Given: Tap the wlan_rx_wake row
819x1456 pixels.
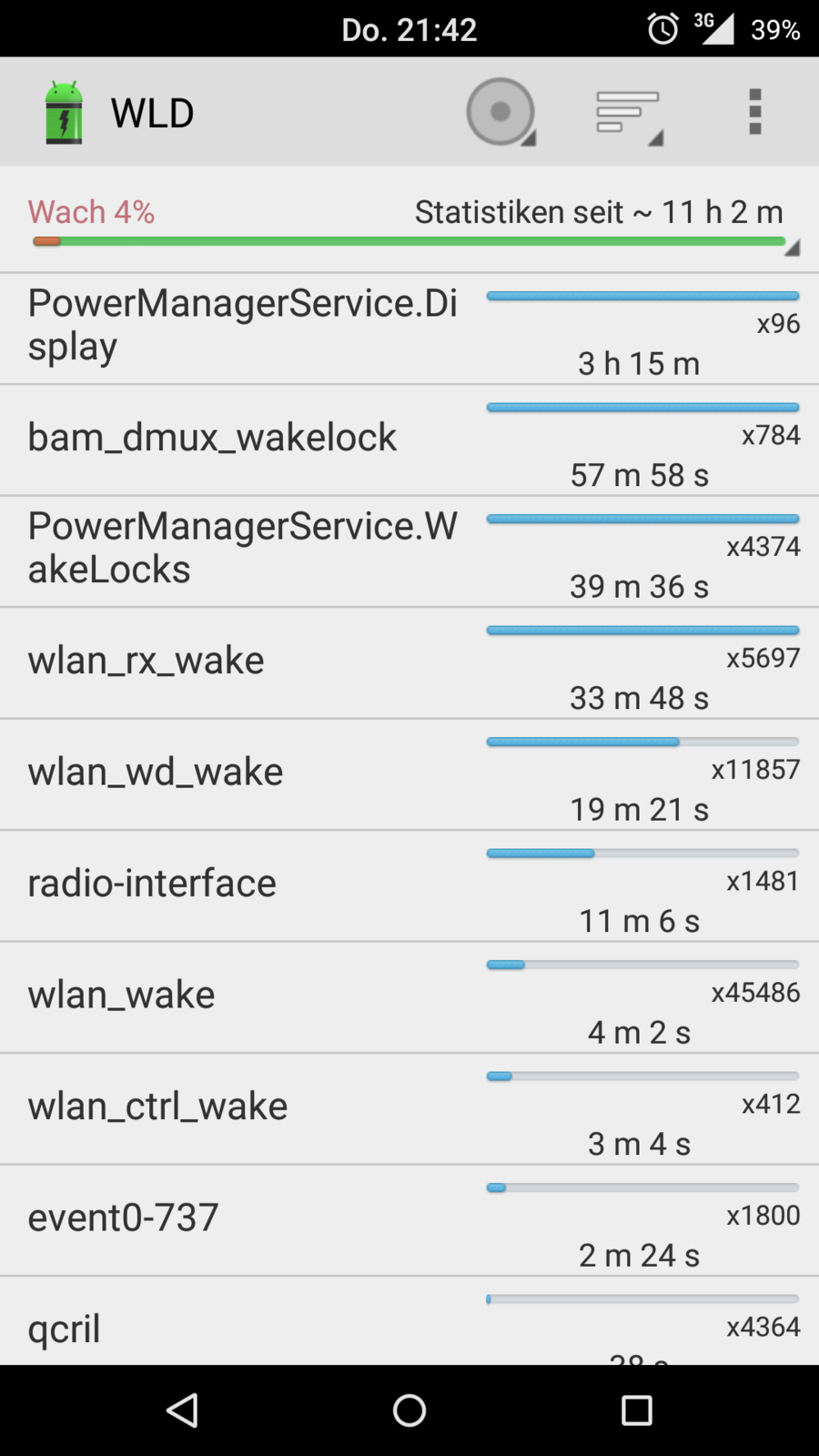Looking at the screenshot, I should pyautogui.click(x=409, y=663).
